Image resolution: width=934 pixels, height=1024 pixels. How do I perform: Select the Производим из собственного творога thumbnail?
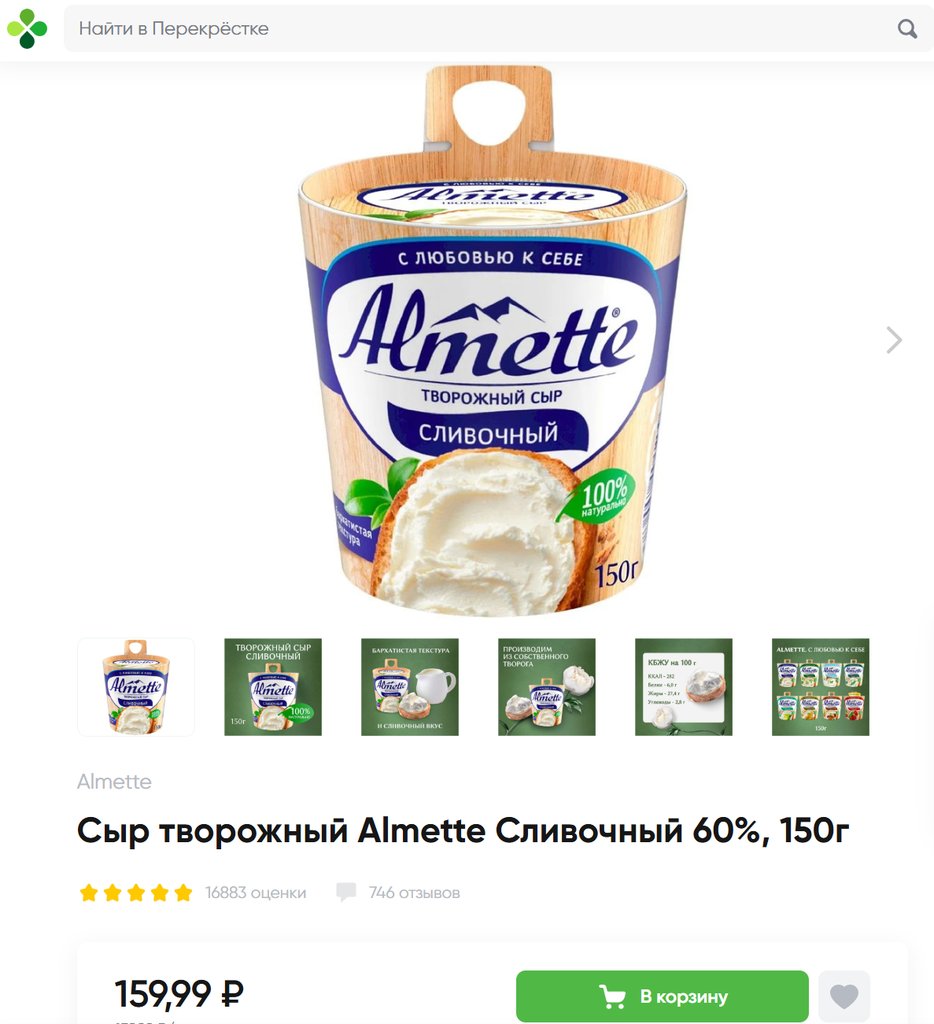547,687
